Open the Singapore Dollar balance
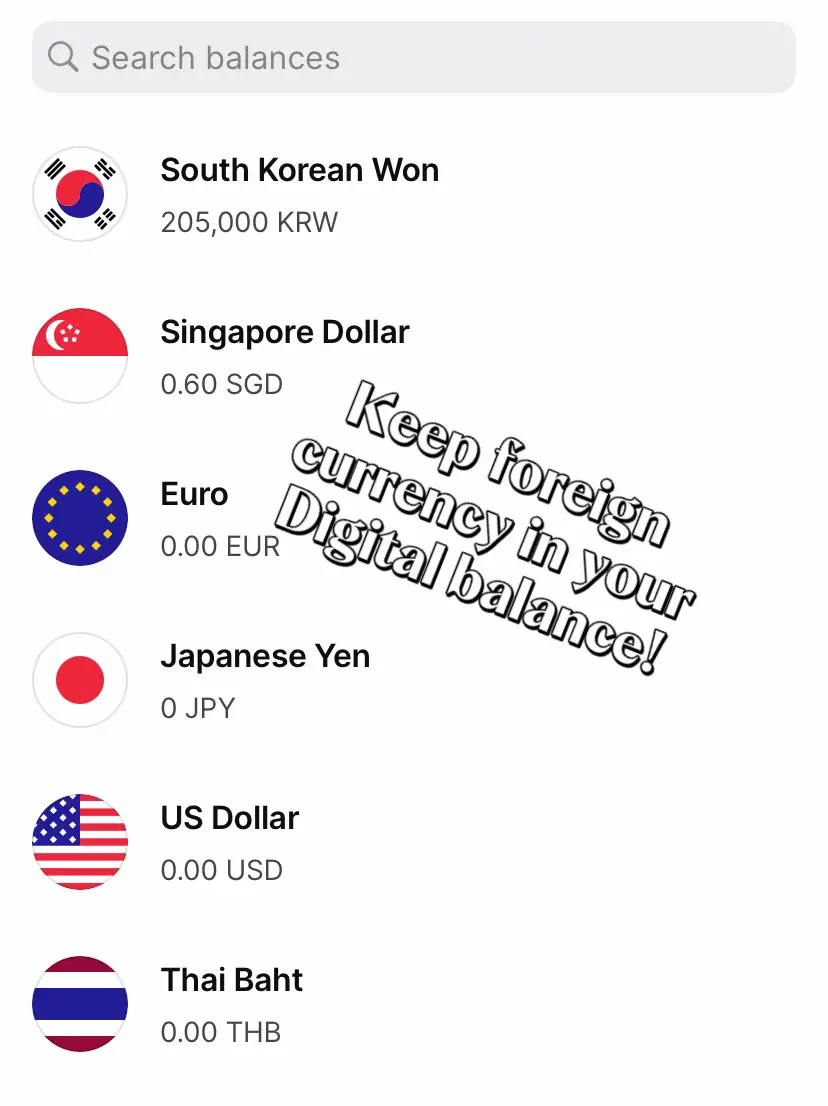The width and height of the screenshot is (828, 1106). [284, 356]
